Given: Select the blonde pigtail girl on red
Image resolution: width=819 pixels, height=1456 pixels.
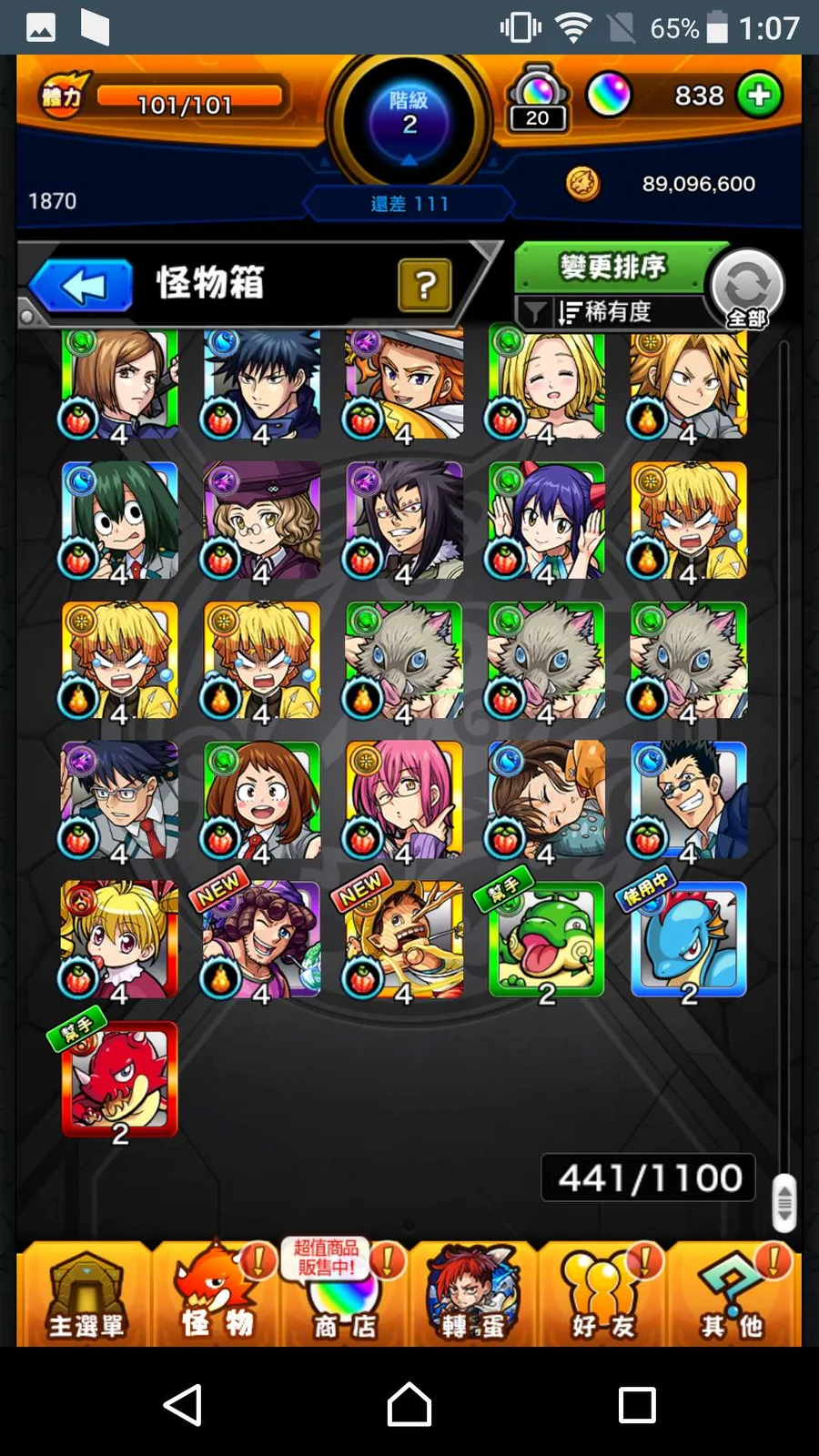Looking at the screenshot, I should click(x=119, y=941).
